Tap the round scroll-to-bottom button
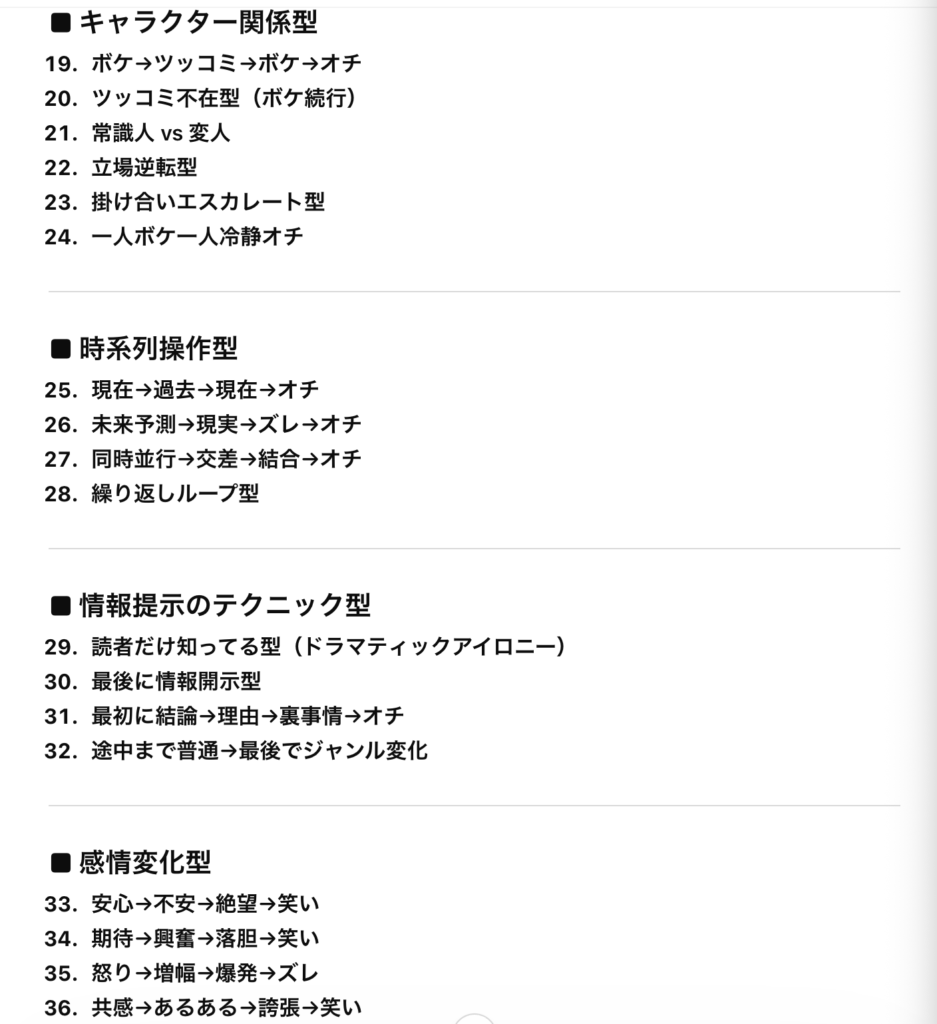The width and height of the screenshot is (937, 1024). (474, 1020)
